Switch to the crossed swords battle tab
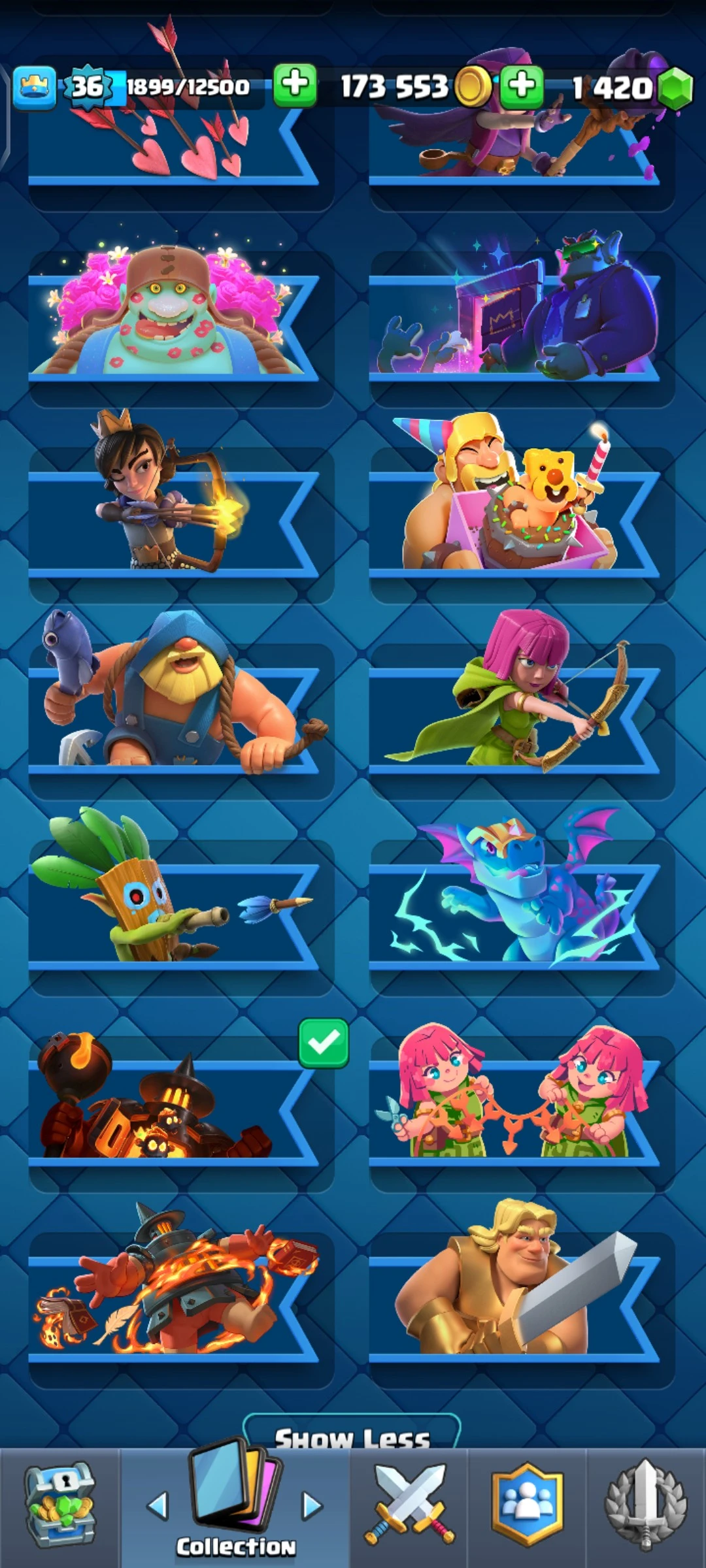The width and height of the screenshot is (706, 1568). (x=409, y=1506)
